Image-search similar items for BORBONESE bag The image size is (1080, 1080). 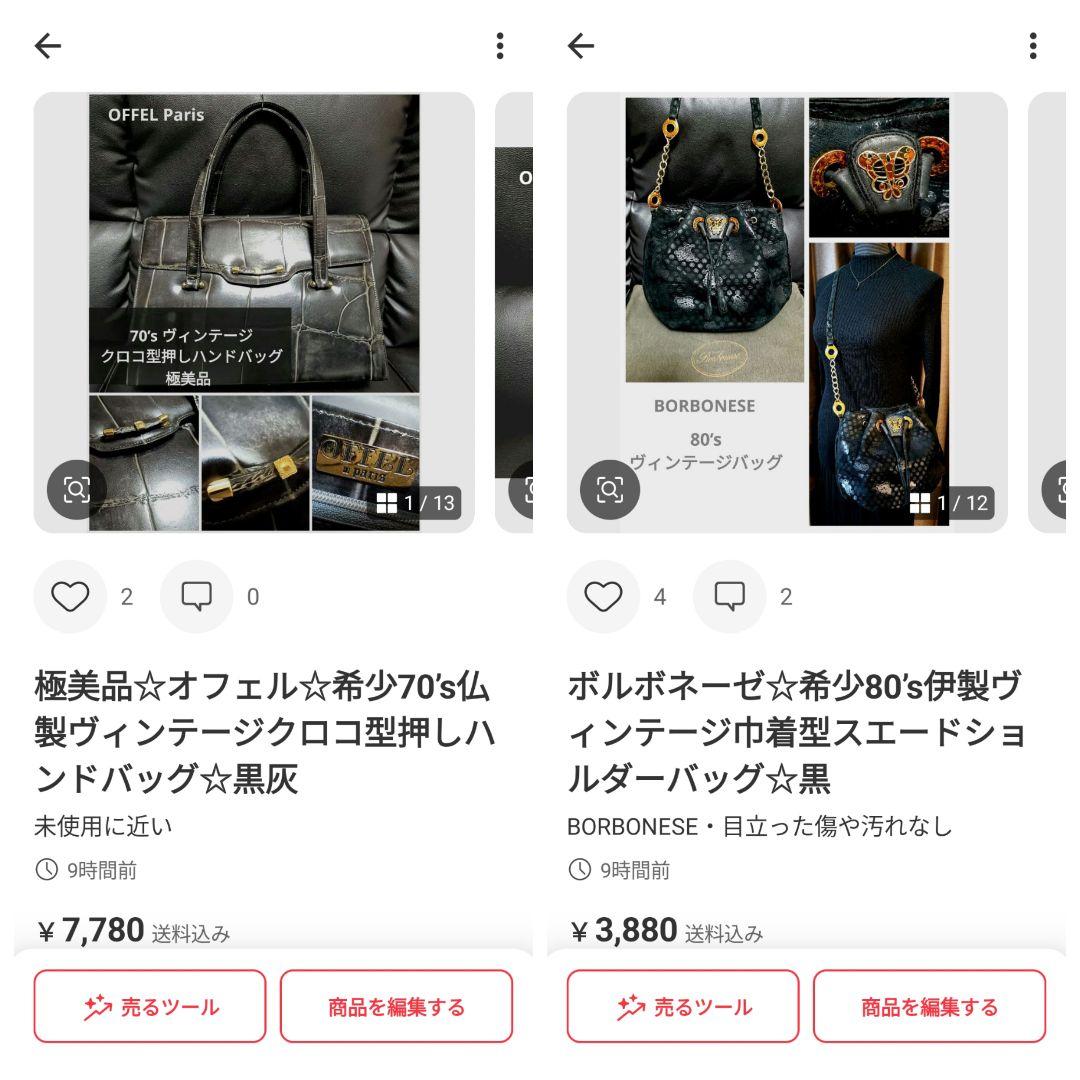[610, 489]
